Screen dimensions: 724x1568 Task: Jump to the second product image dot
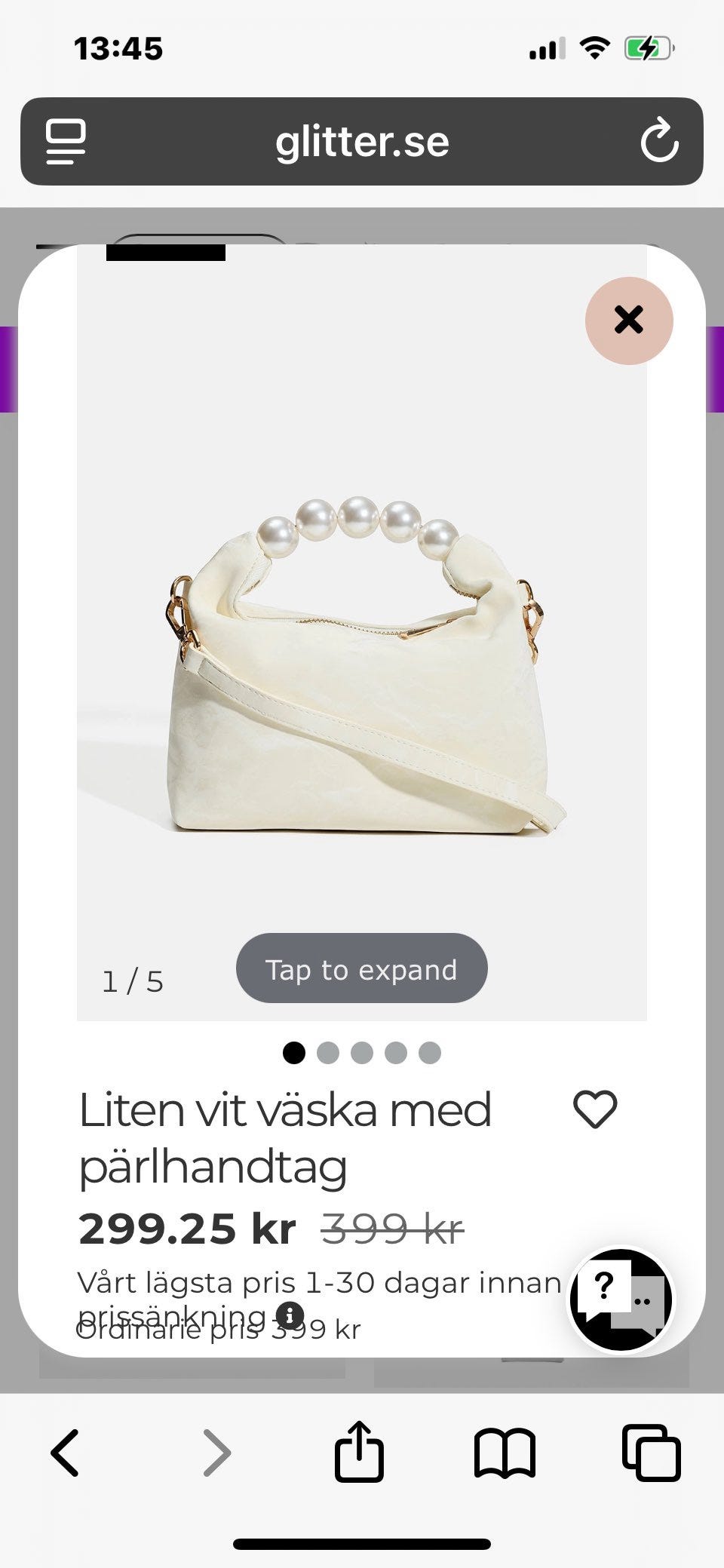(328, 1052)
